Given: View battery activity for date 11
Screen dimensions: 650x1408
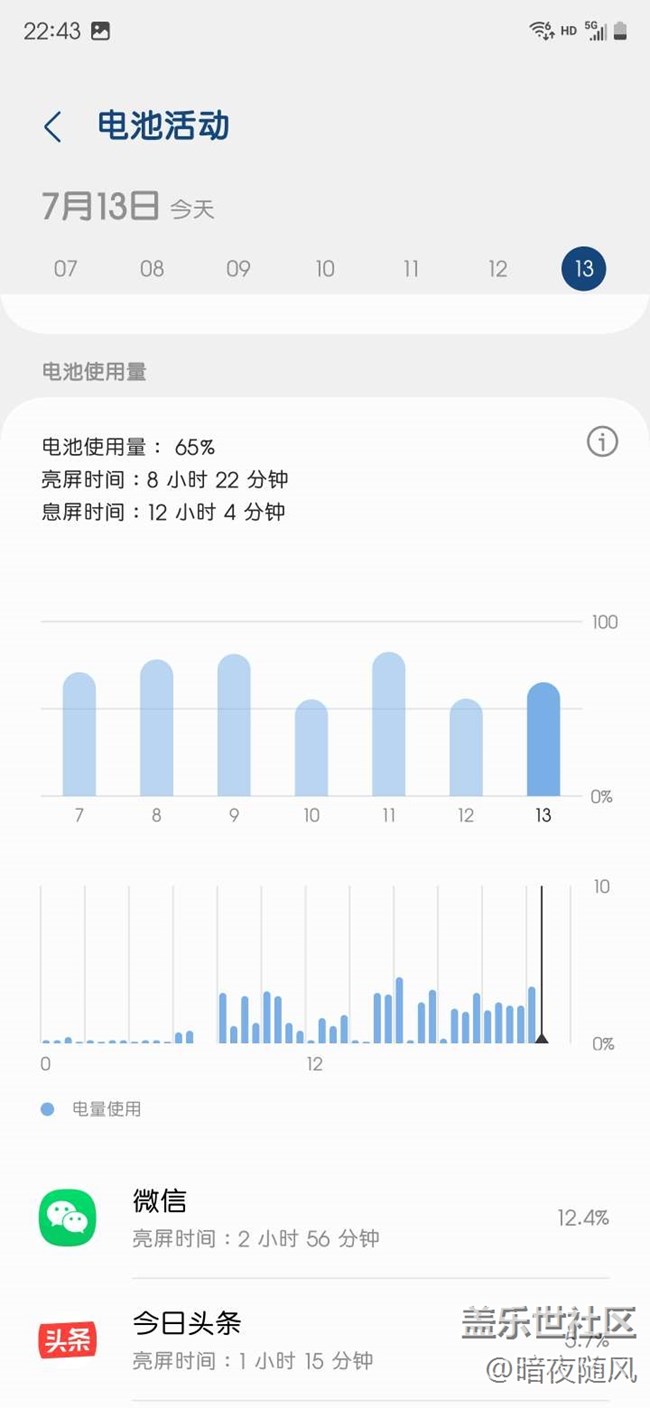Looking at the screenshot, I should [411, 269].
